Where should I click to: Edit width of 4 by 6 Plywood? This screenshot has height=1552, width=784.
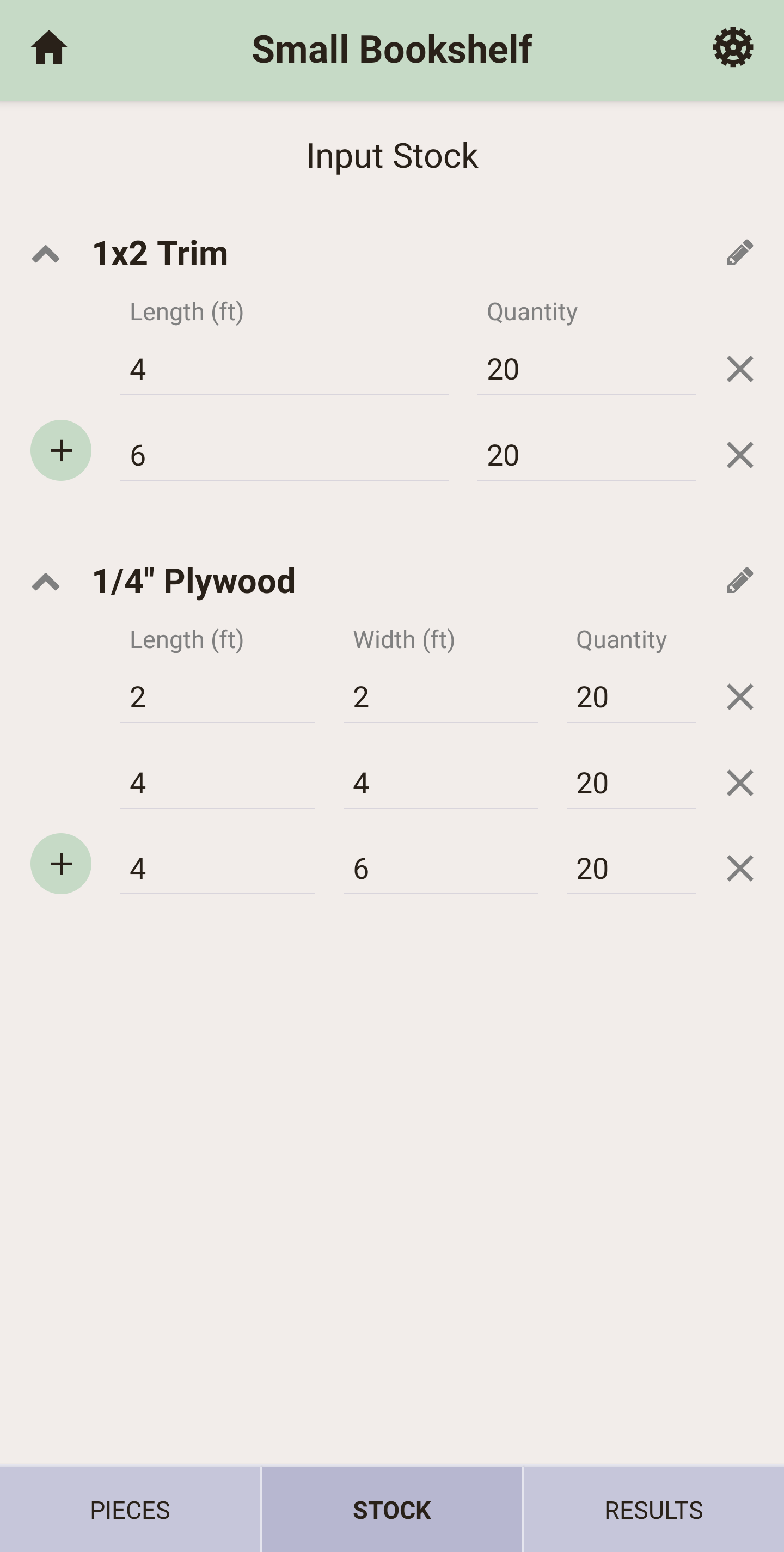439,869
